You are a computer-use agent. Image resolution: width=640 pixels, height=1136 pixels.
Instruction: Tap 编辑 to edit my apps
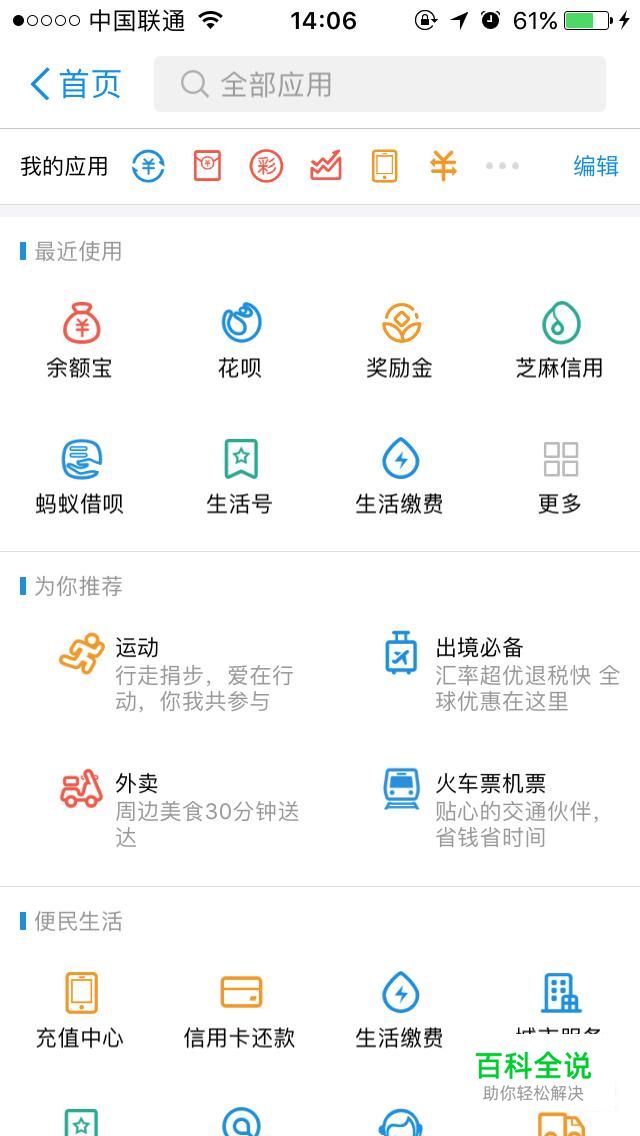pyautogui.click(x=595, y=166)
